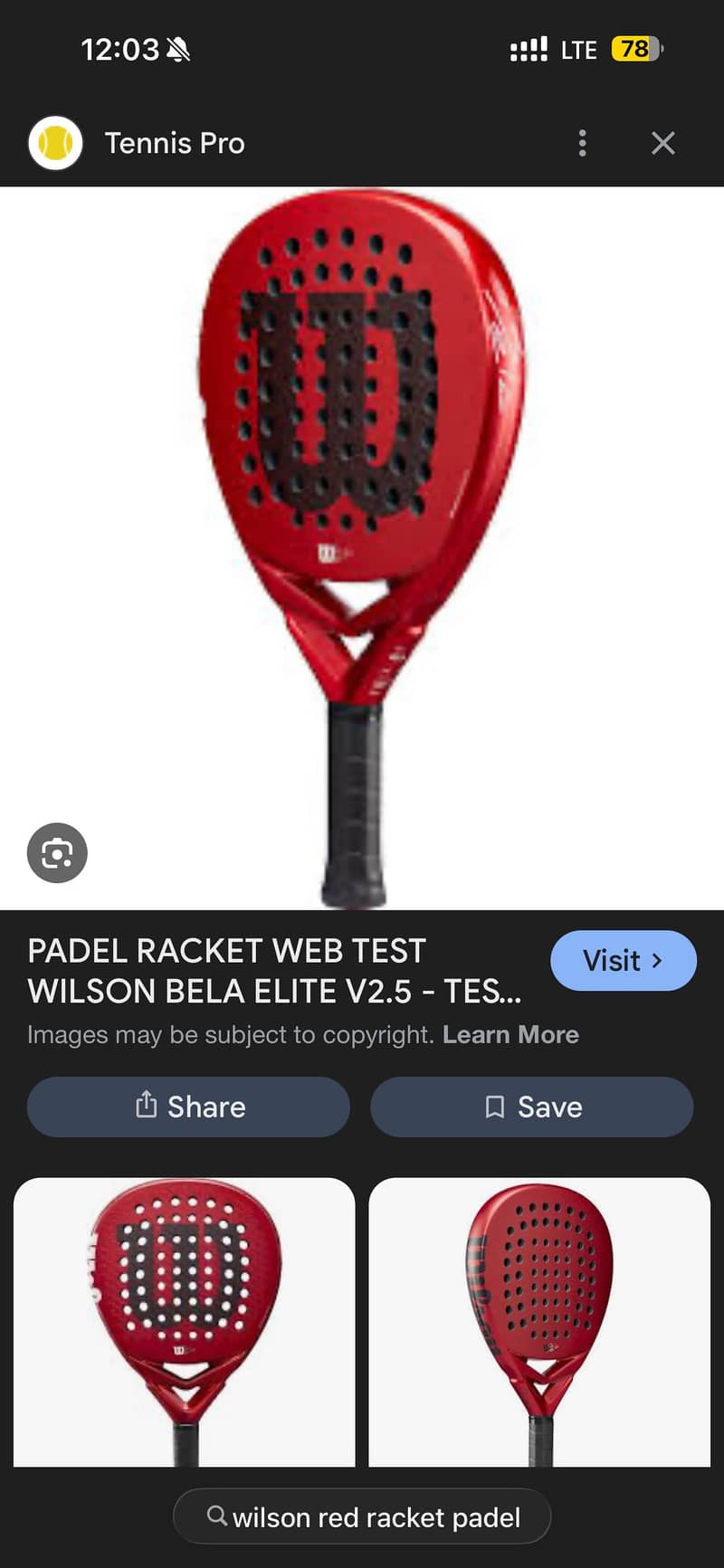Save the padel racket image
The image size is (724, 1568).
[x=532, y=1106]
